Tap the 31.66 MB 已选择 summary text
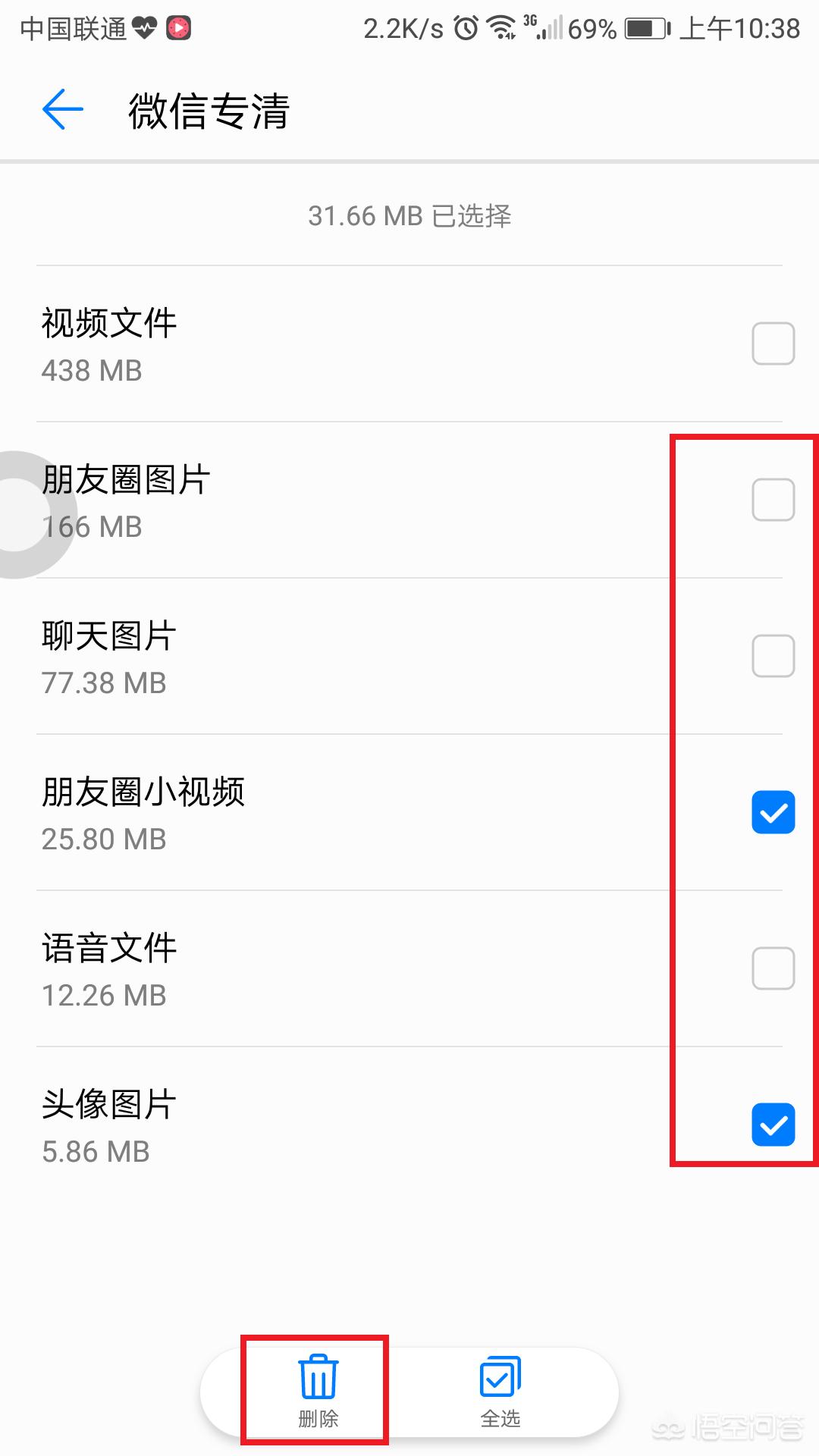Image resolution: width=819 pixels, height=1456 pixels. [409, 216]
